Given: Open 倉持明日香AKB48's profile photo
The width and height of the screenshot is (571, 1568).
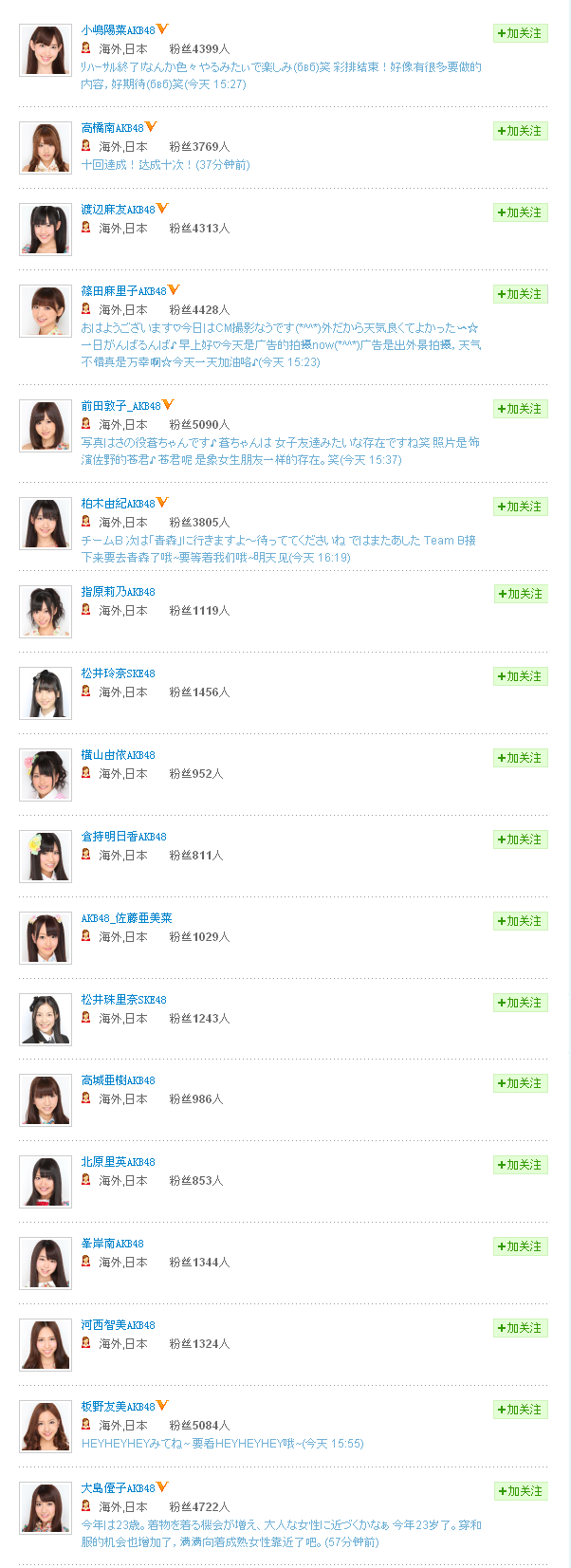Looking at the screenshot, I should 46,856.
